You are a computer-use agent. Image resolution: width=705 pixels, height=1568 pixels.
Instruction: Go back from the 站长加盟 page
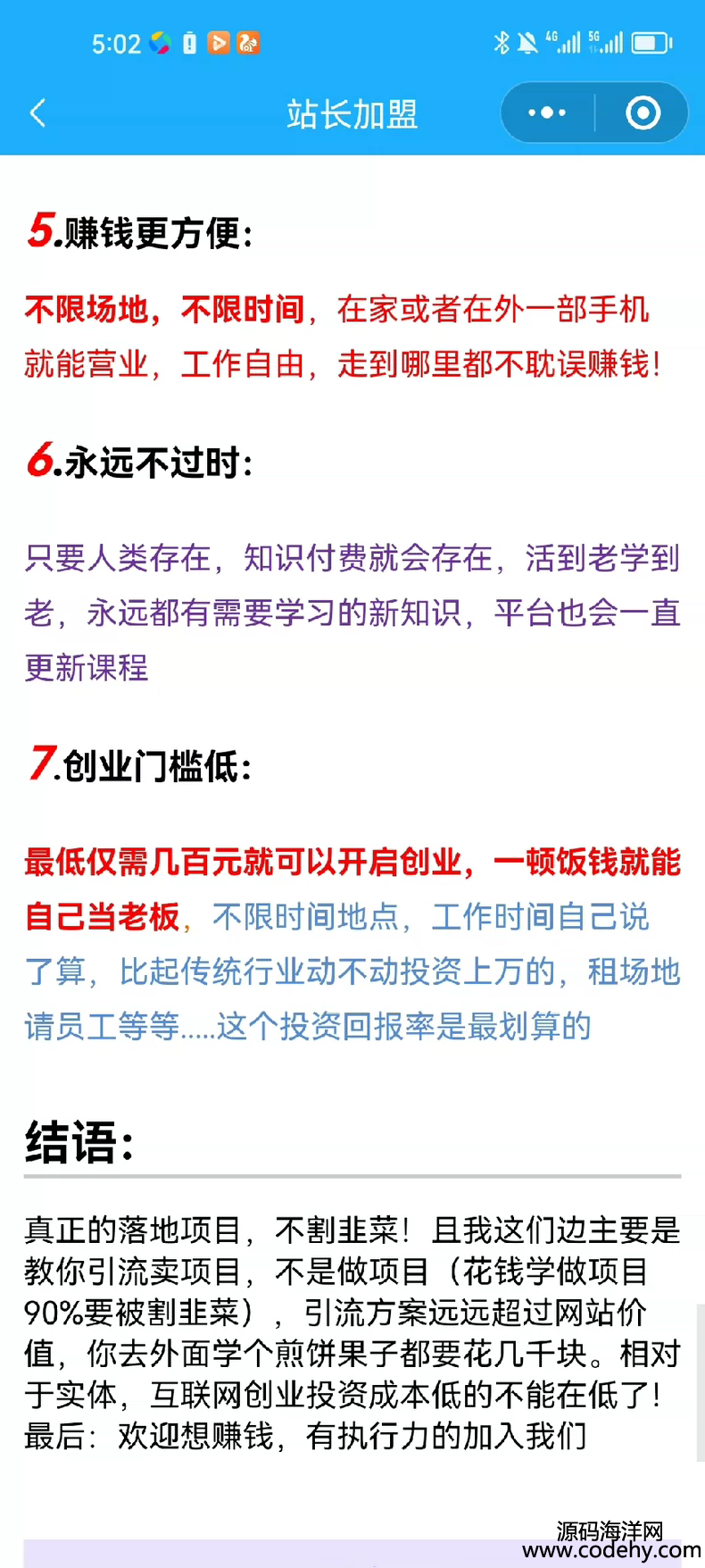(37, 113)
